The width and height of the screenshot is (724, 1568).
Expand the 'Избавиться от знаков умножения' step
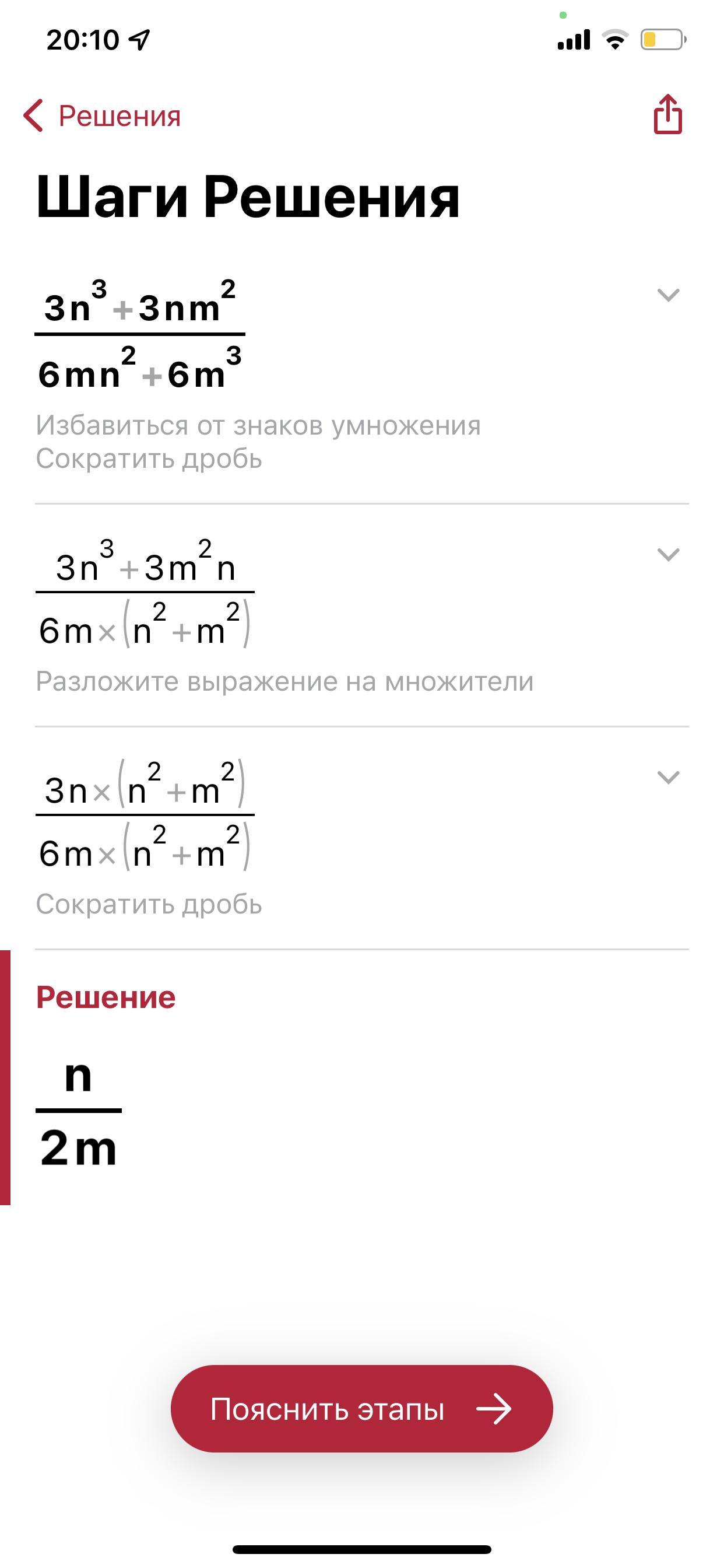coord(668,295)
